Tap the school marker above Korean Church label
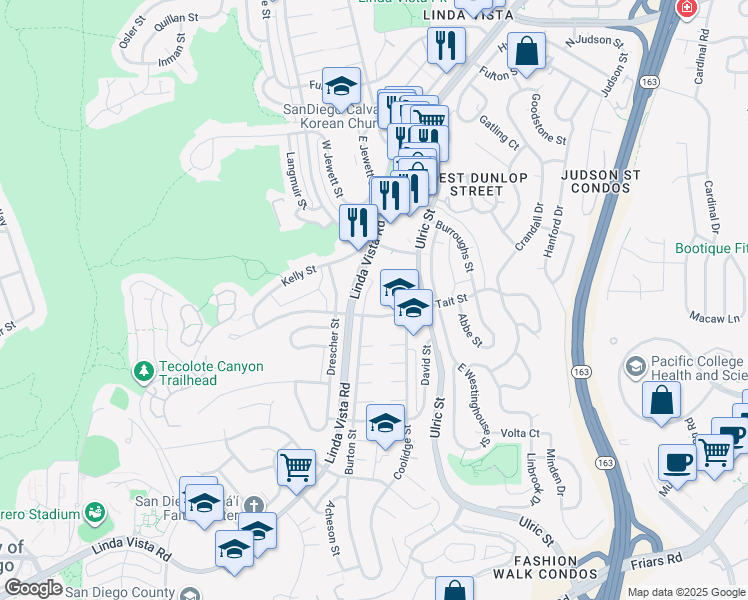The image size is (748, 600). [341, 86]
